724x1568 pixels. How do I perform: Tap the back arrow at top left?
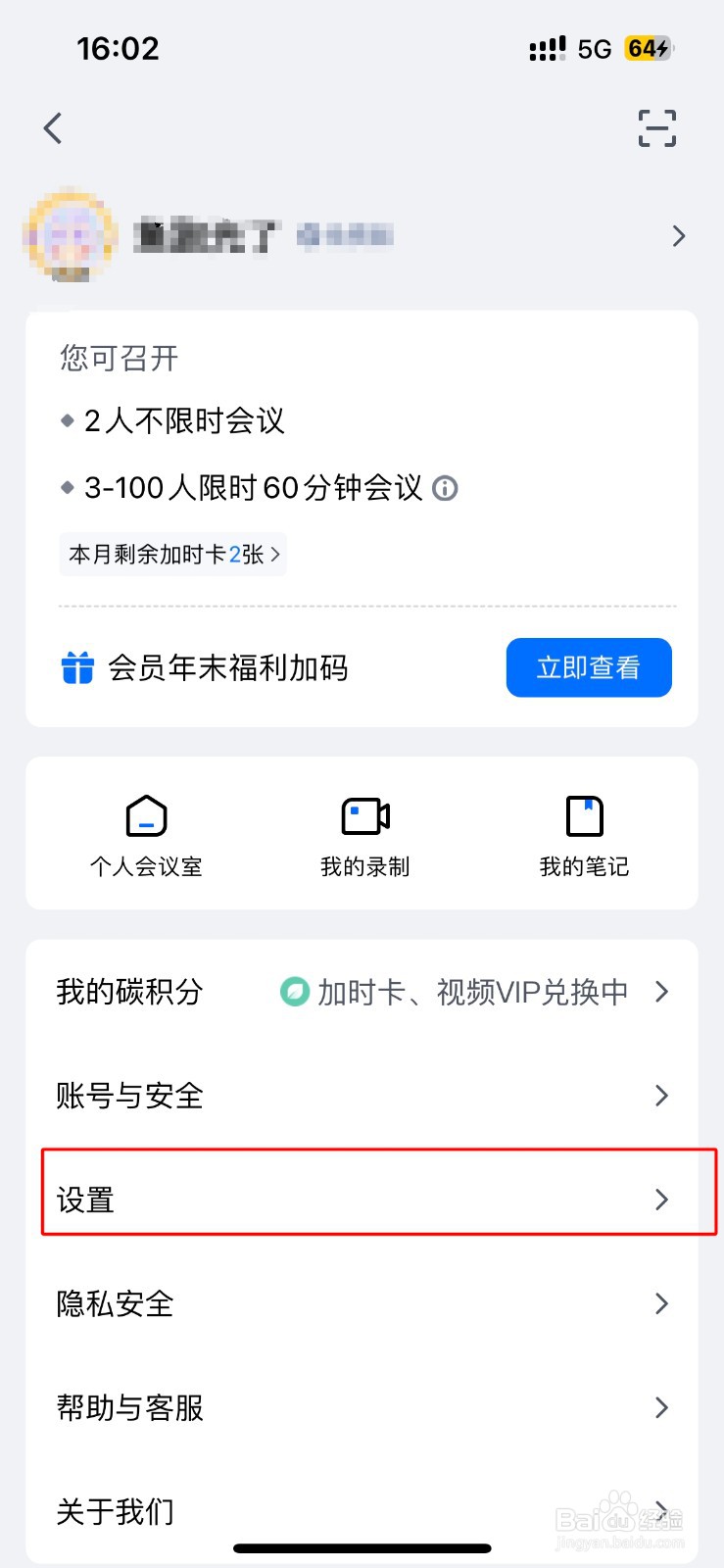[52, 127]
